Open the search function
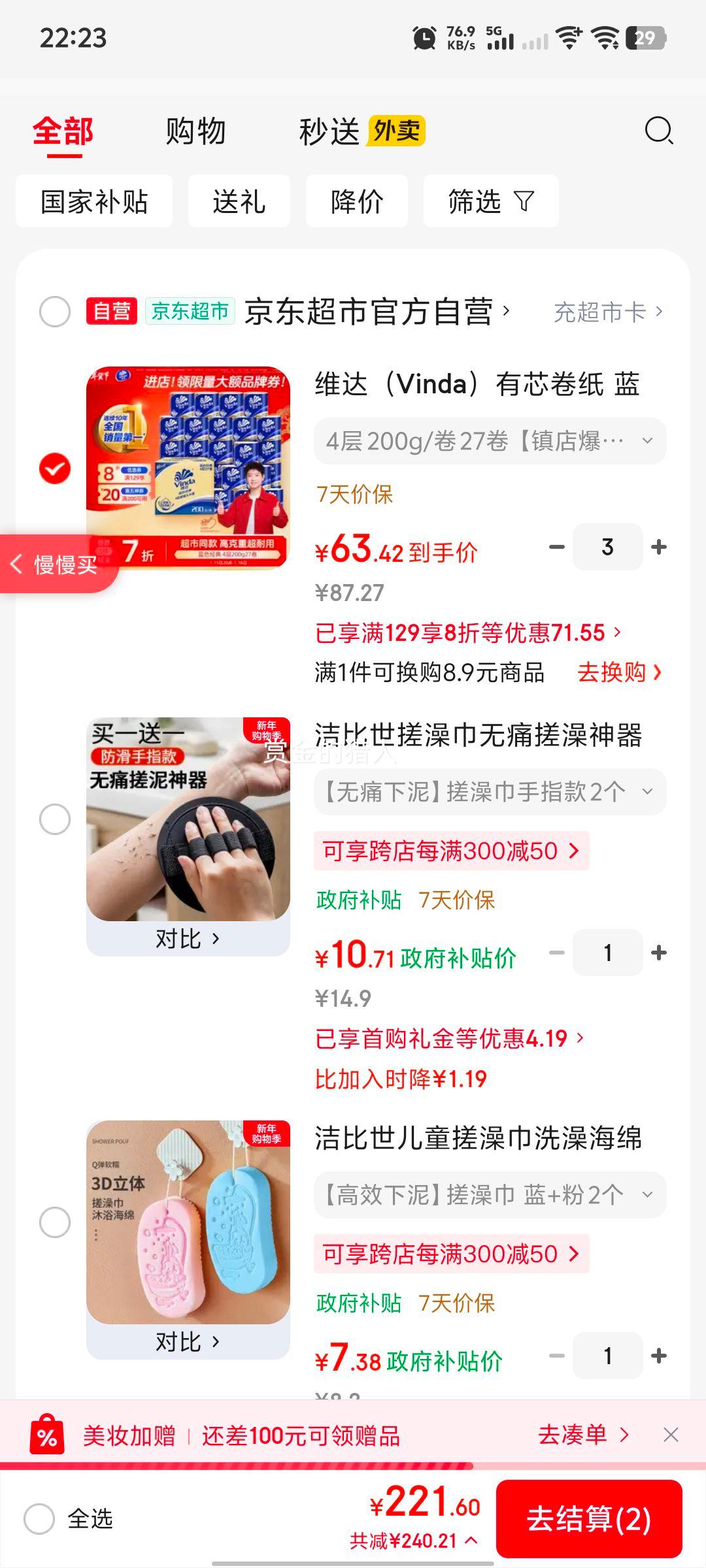Viewport: 706px width, 1568px height. point(660,132)
